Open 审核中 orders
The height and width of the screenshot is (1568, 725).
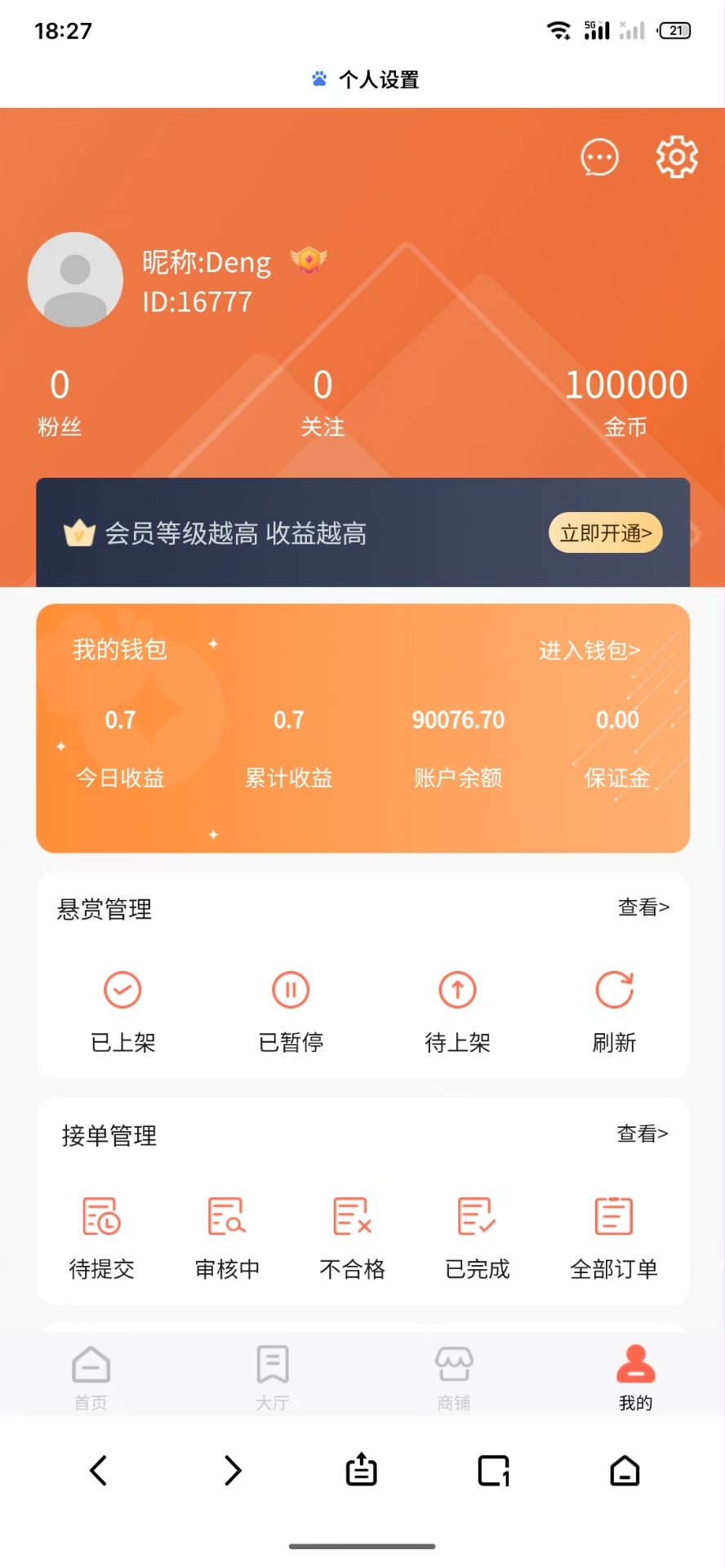[x=227, y=1236]
